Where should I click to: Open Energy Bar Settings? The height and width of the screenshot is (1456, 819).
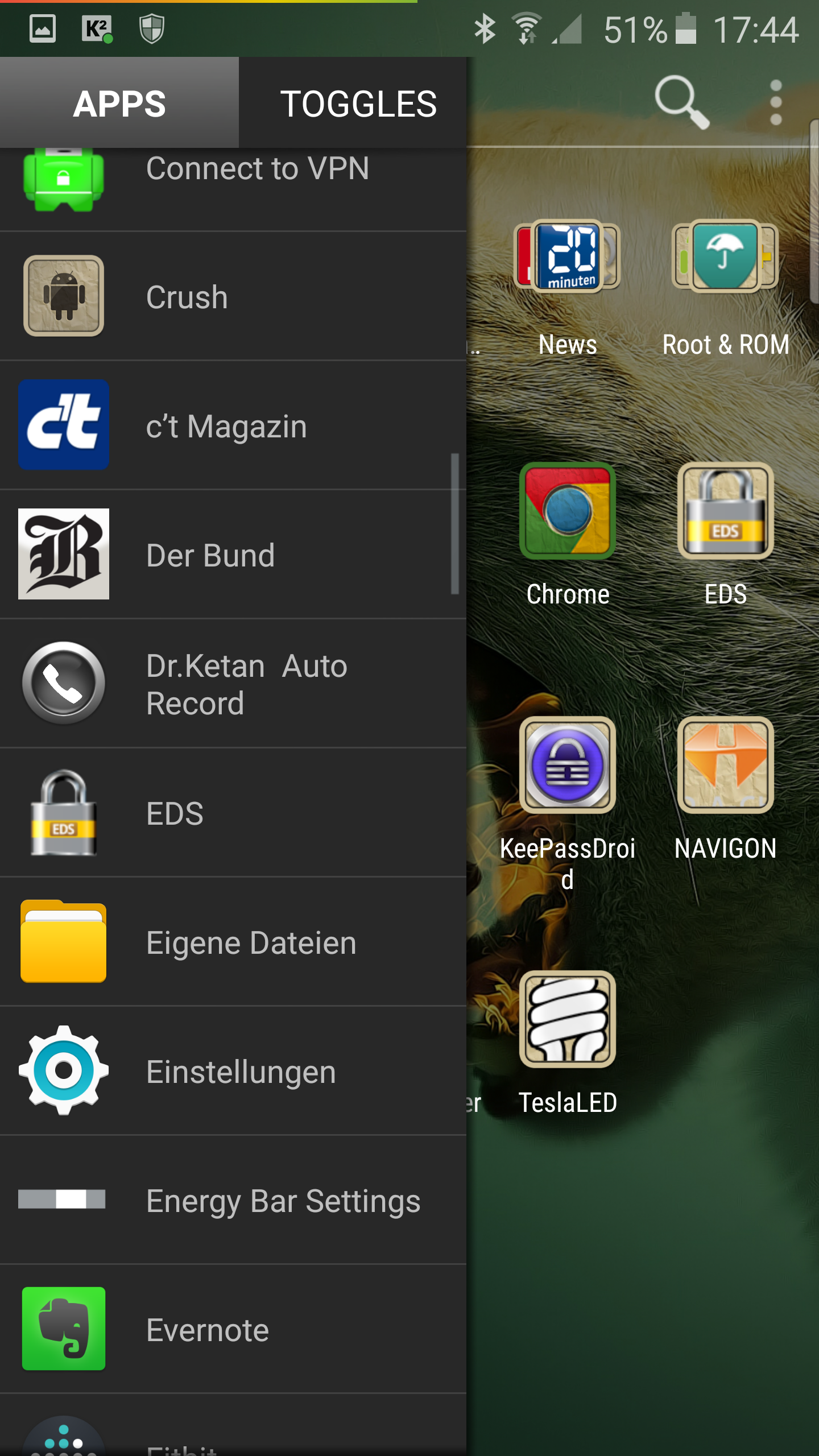pos(233,1200)
